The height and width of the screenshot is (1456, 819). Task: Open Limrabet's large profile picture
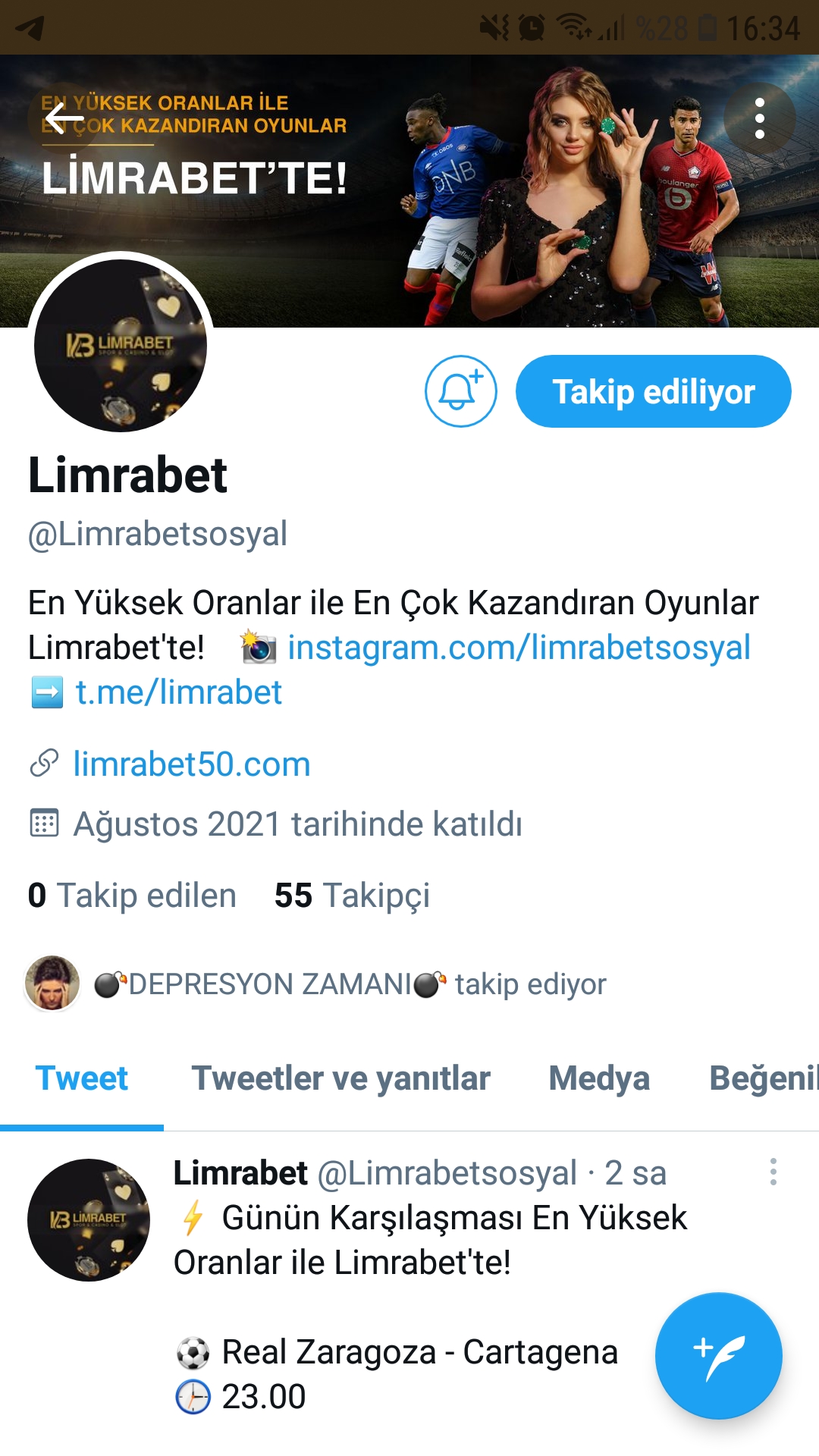[x=121, y=346]
